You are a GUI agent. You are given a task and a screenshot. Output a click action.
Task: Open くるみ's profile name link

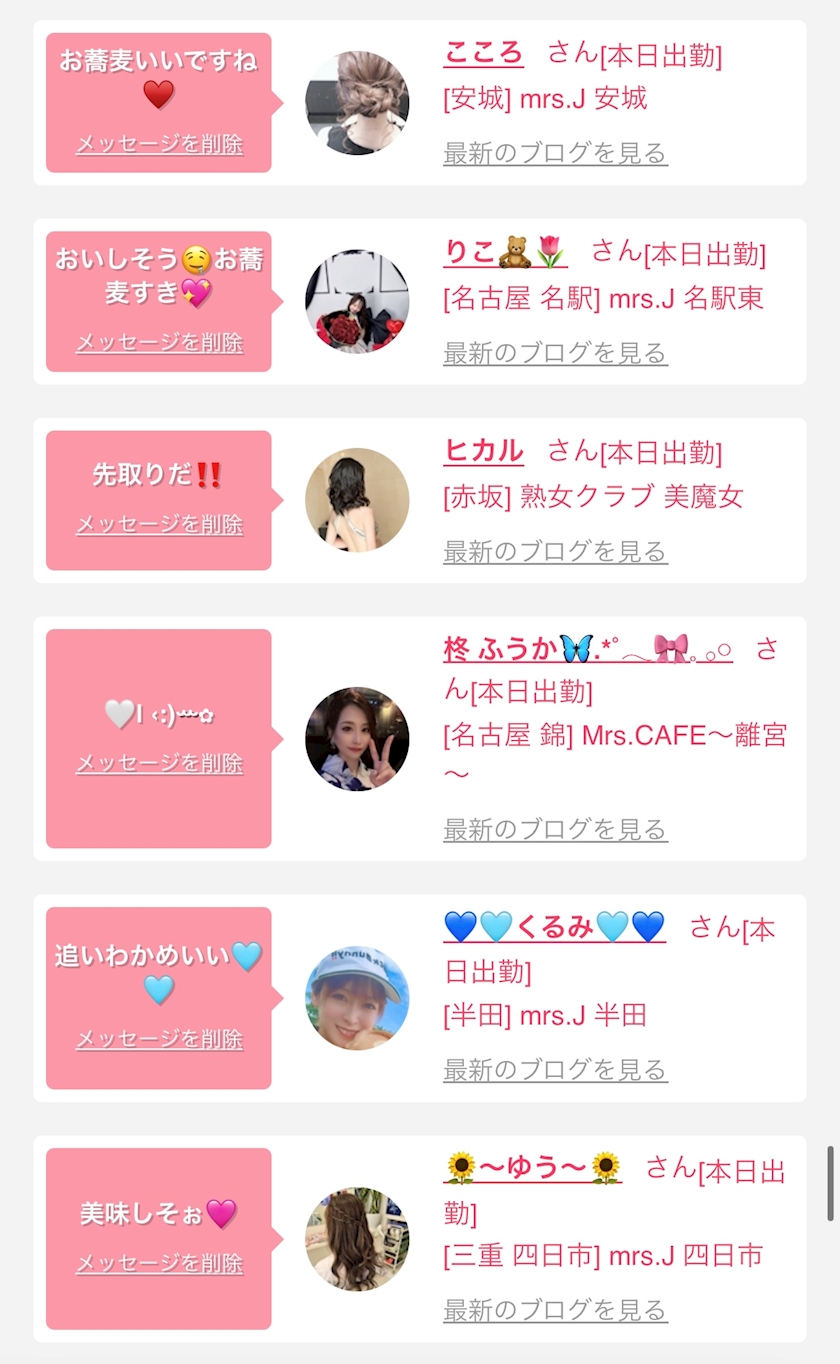tap(554, 928)
